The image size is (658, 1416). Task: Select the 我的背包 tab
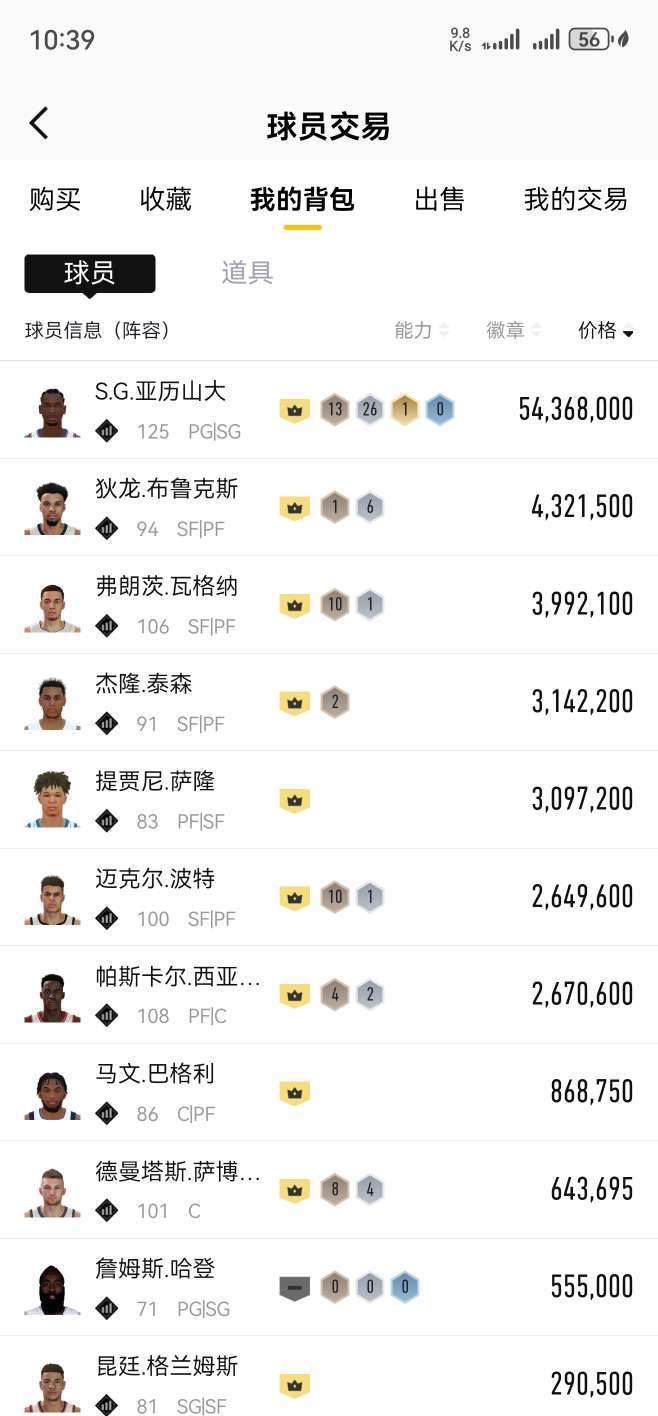tap(302, 199)
